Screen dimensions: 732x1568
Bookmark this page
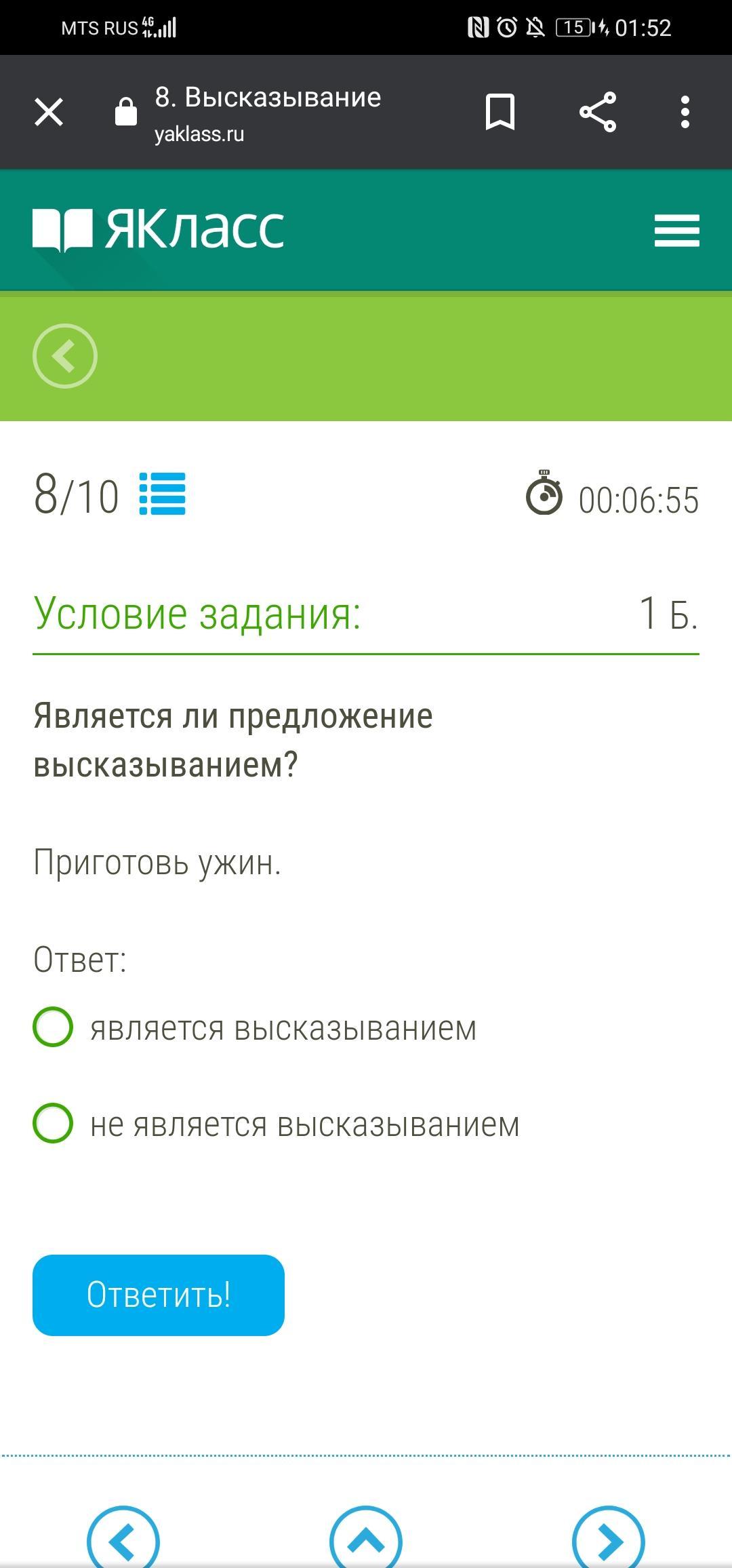500,112
